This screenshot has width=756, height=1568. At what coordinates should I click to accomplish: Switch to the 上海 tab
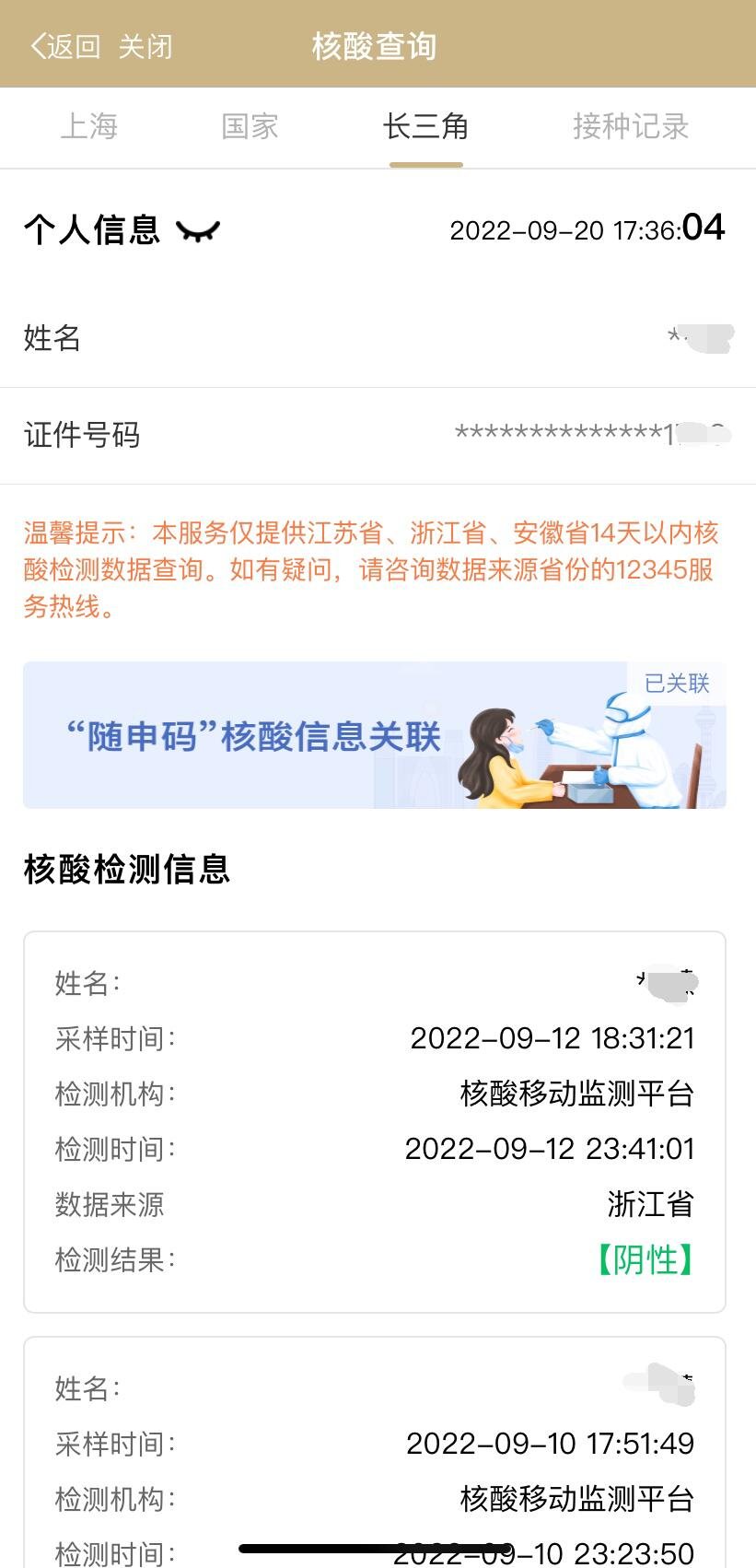89,126
